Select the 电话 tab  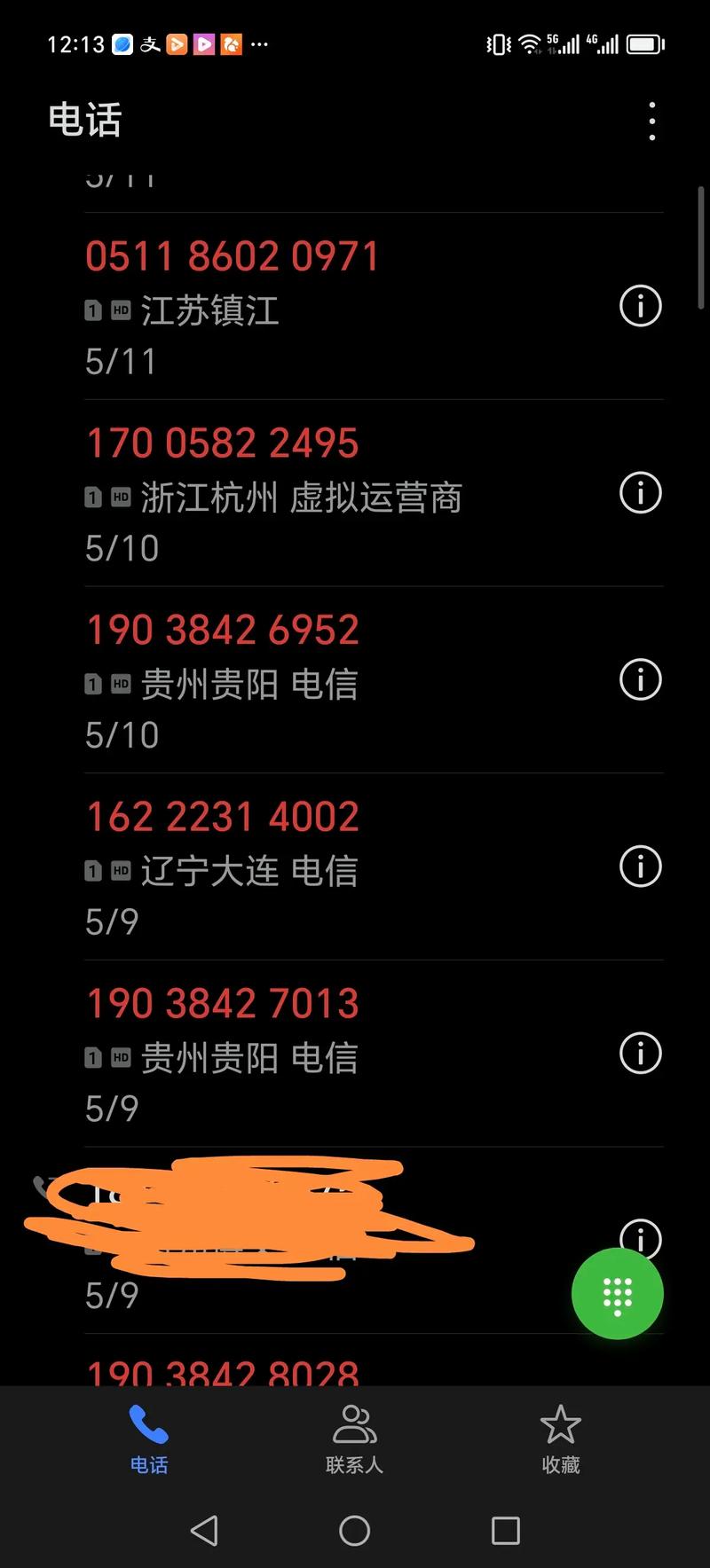pyautogui.click(x=148, y=1439)
